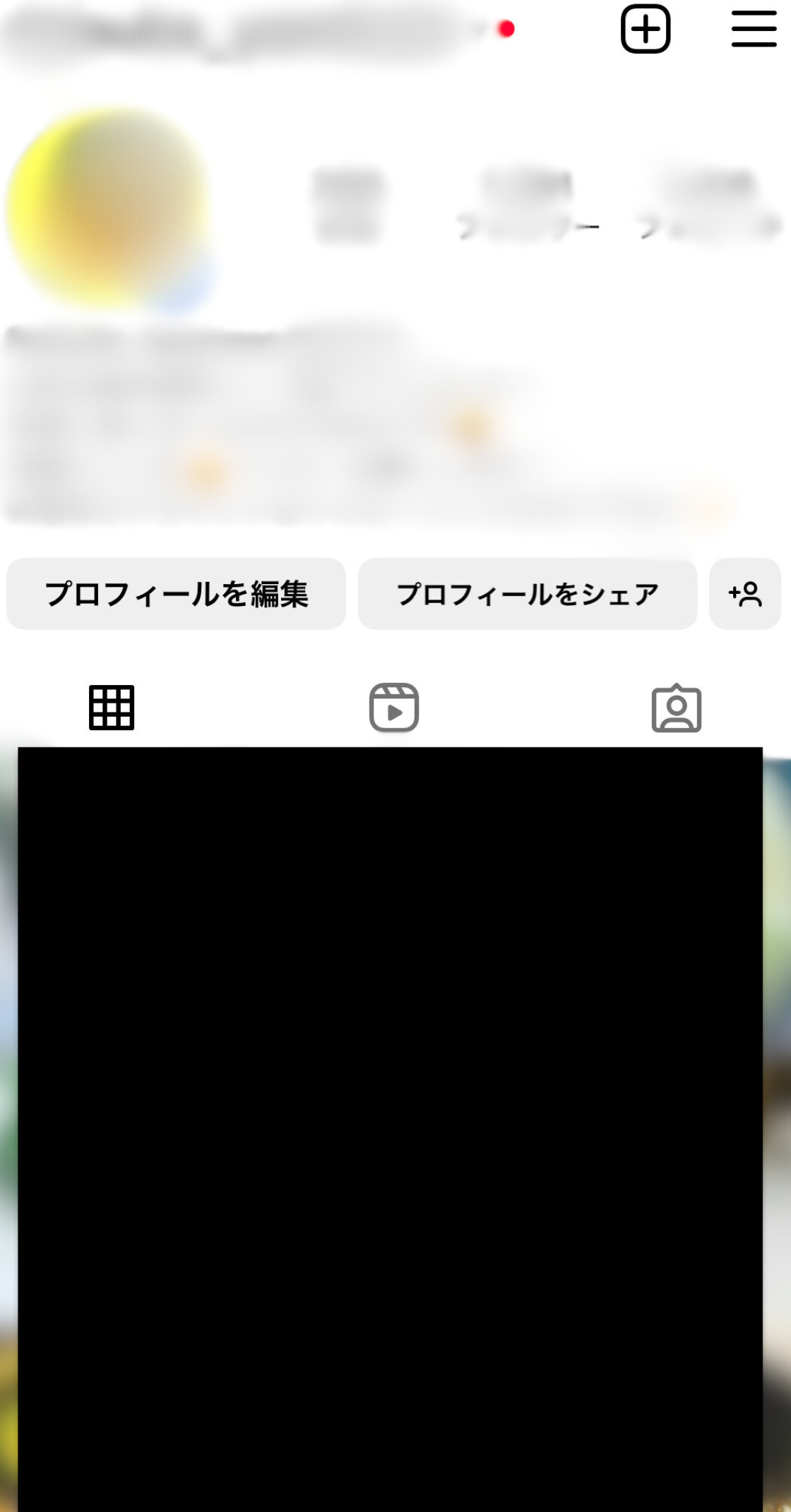Screen dimensions: 791x1512
Task: Open the discover people icon
Action: pos(744,594)
